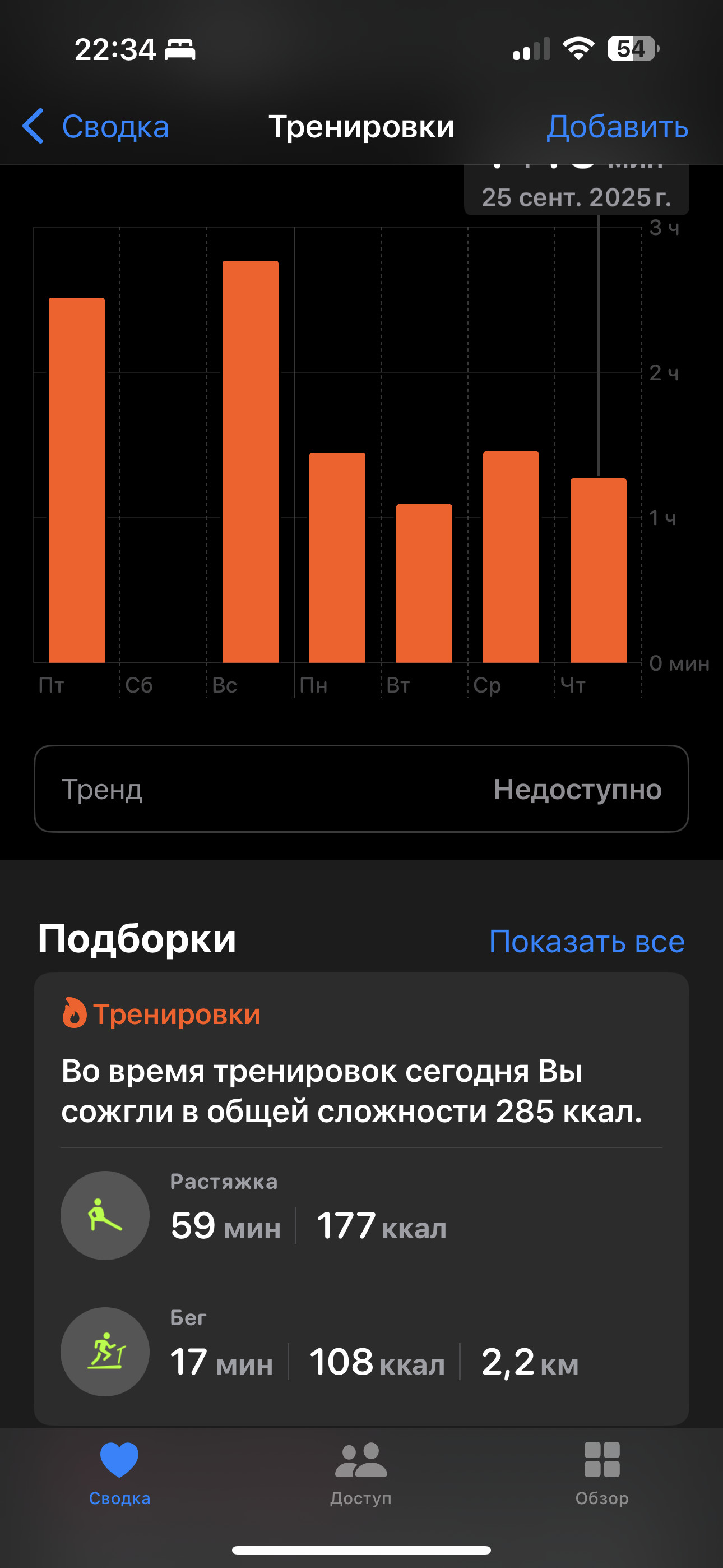Select the Пт bar in the chart
Screen dimensions: 723x1568
click(77, 479)
